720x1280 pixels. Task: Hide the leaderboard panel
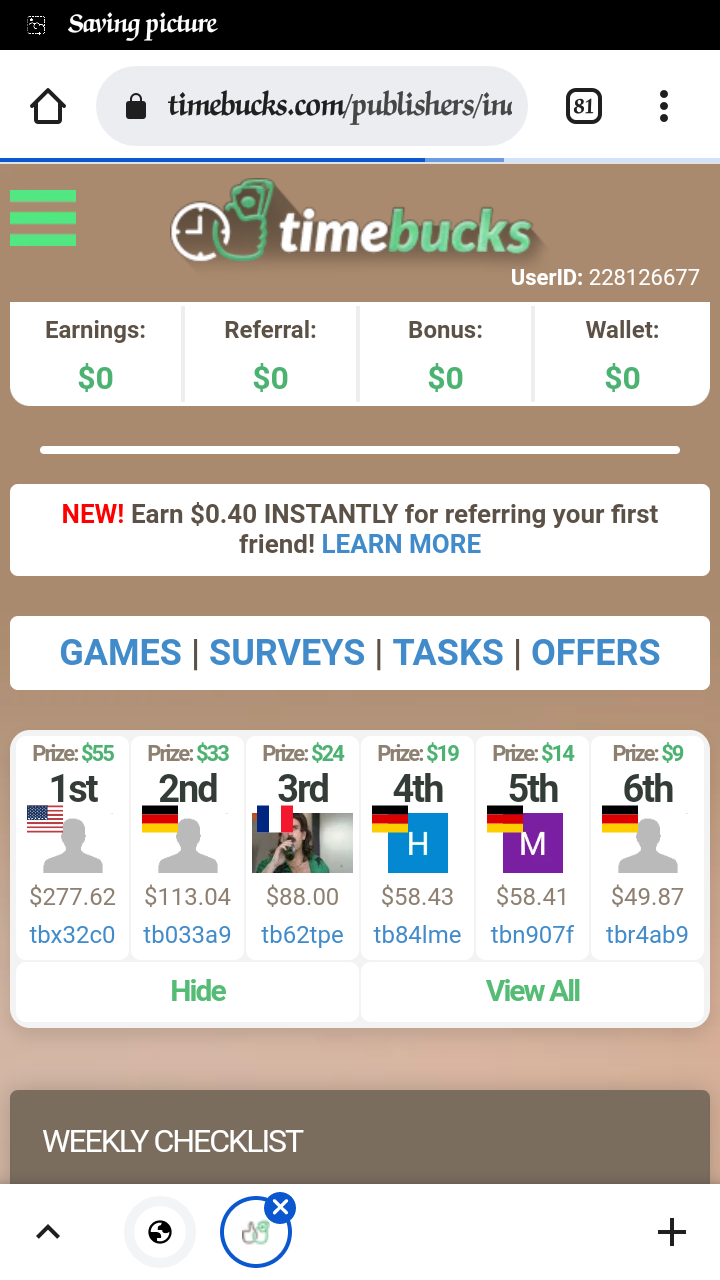(198, 991)
